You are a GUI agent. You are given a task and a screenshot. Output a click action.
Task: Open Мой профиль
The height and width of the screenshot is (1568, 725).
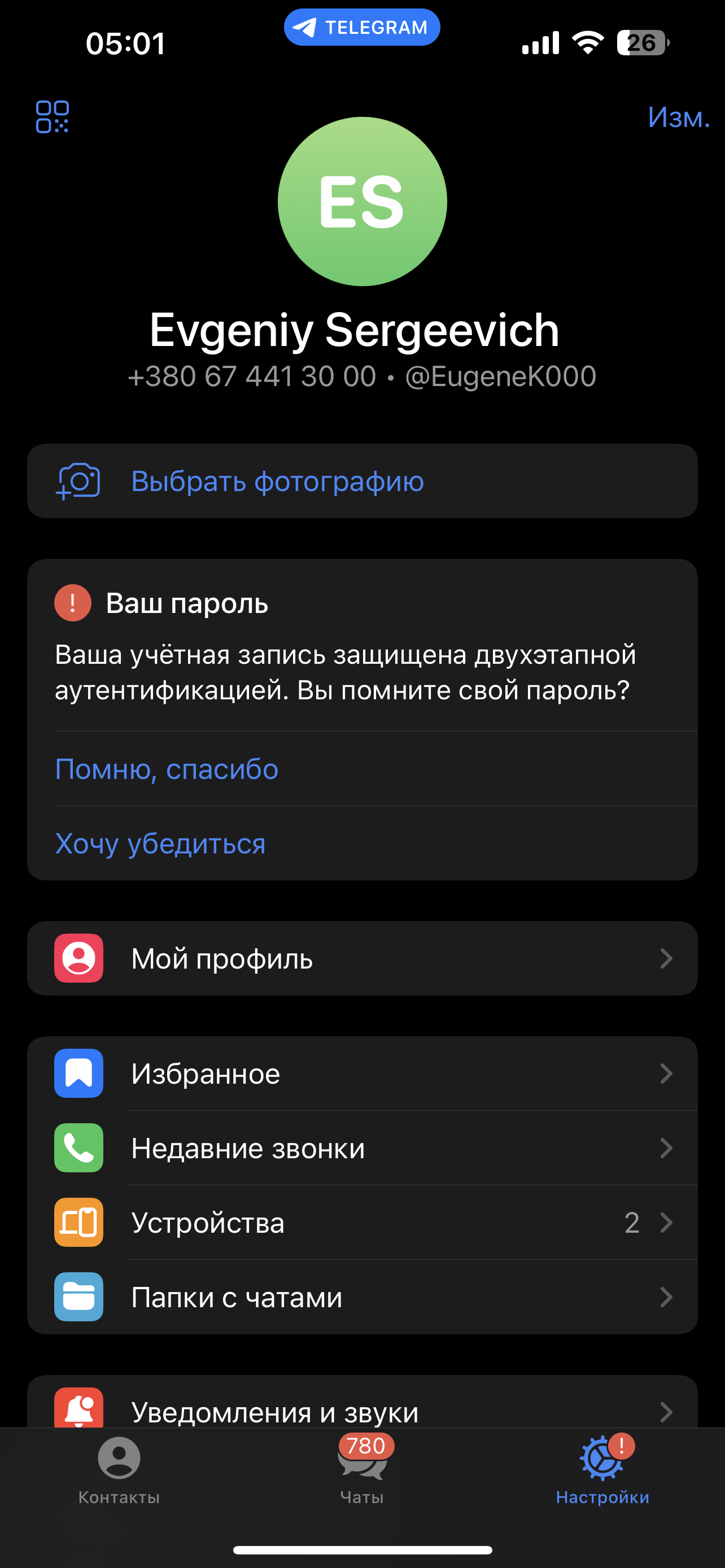[x=362, y=959]
